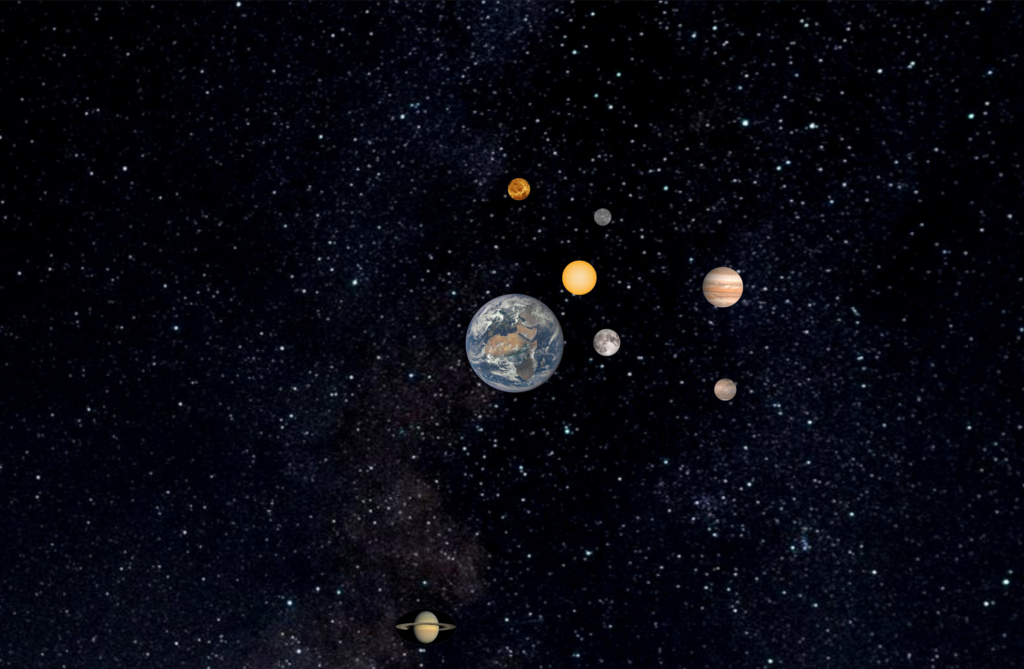The width and height of the screenshot is (1024, 669).
Task: Tap the orange Venus planet
Action: click(518, 189)
